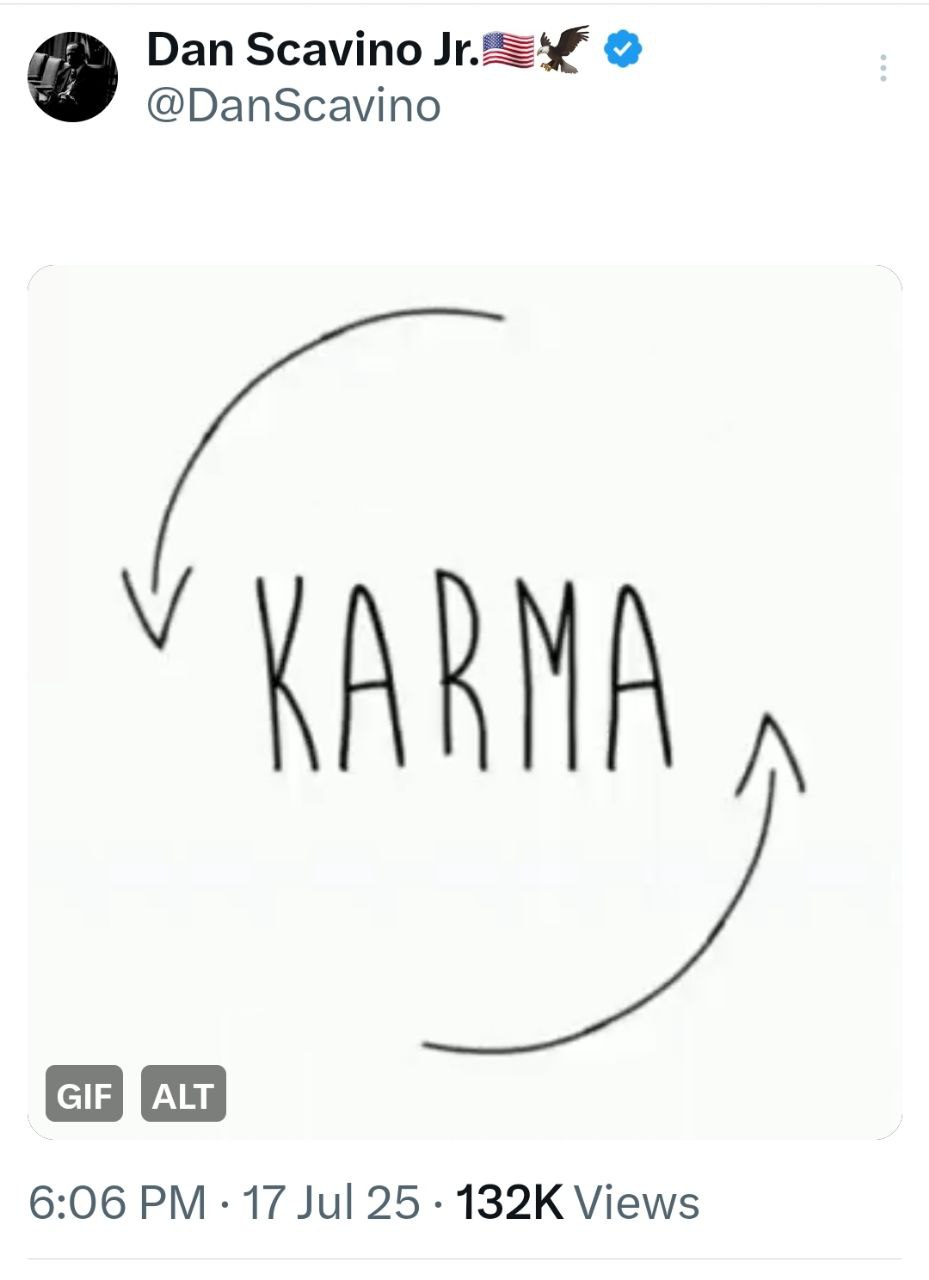Open the @DanScavino profile handle
This screenshot has height=1280, width=929.
(x=293, y=106)
